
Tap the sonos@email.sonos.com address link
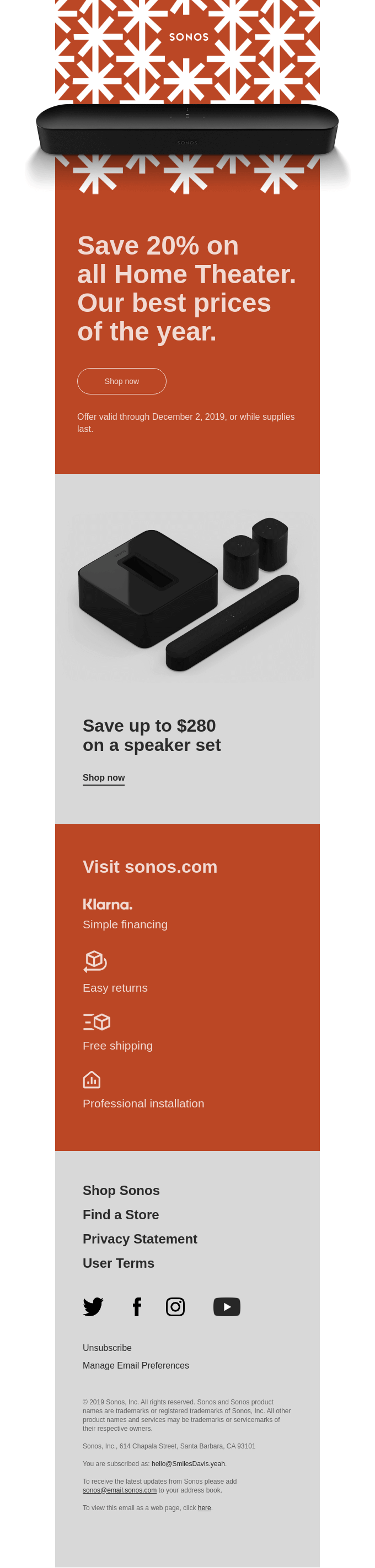click(120, 1490)
